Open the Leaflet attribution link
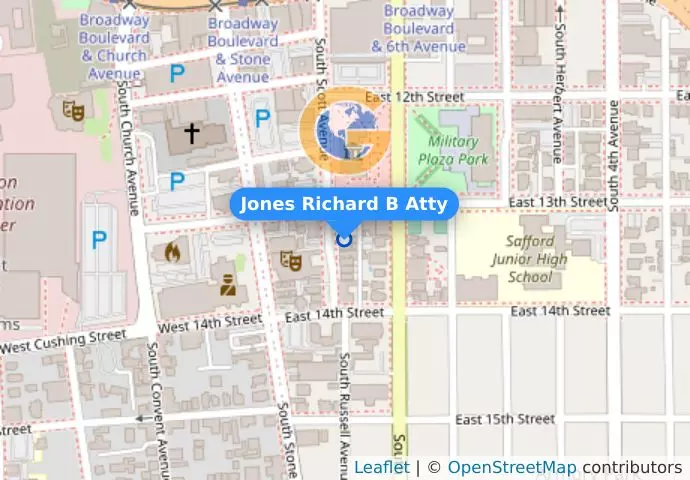This screenshot has height=480, width=690. coord(381,467)
